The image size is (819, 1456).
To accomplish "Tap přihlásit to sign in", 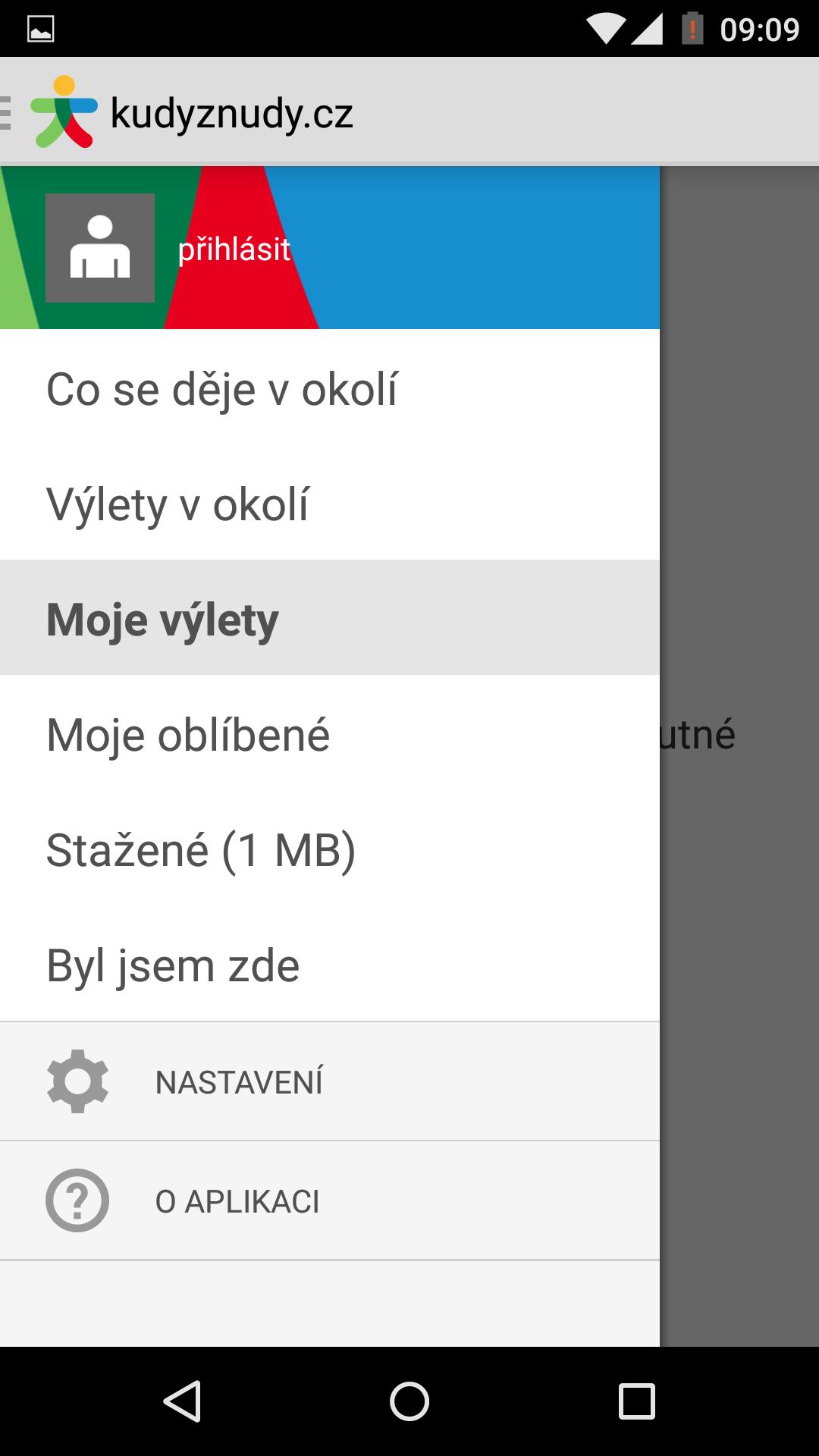I will (233, 248).
